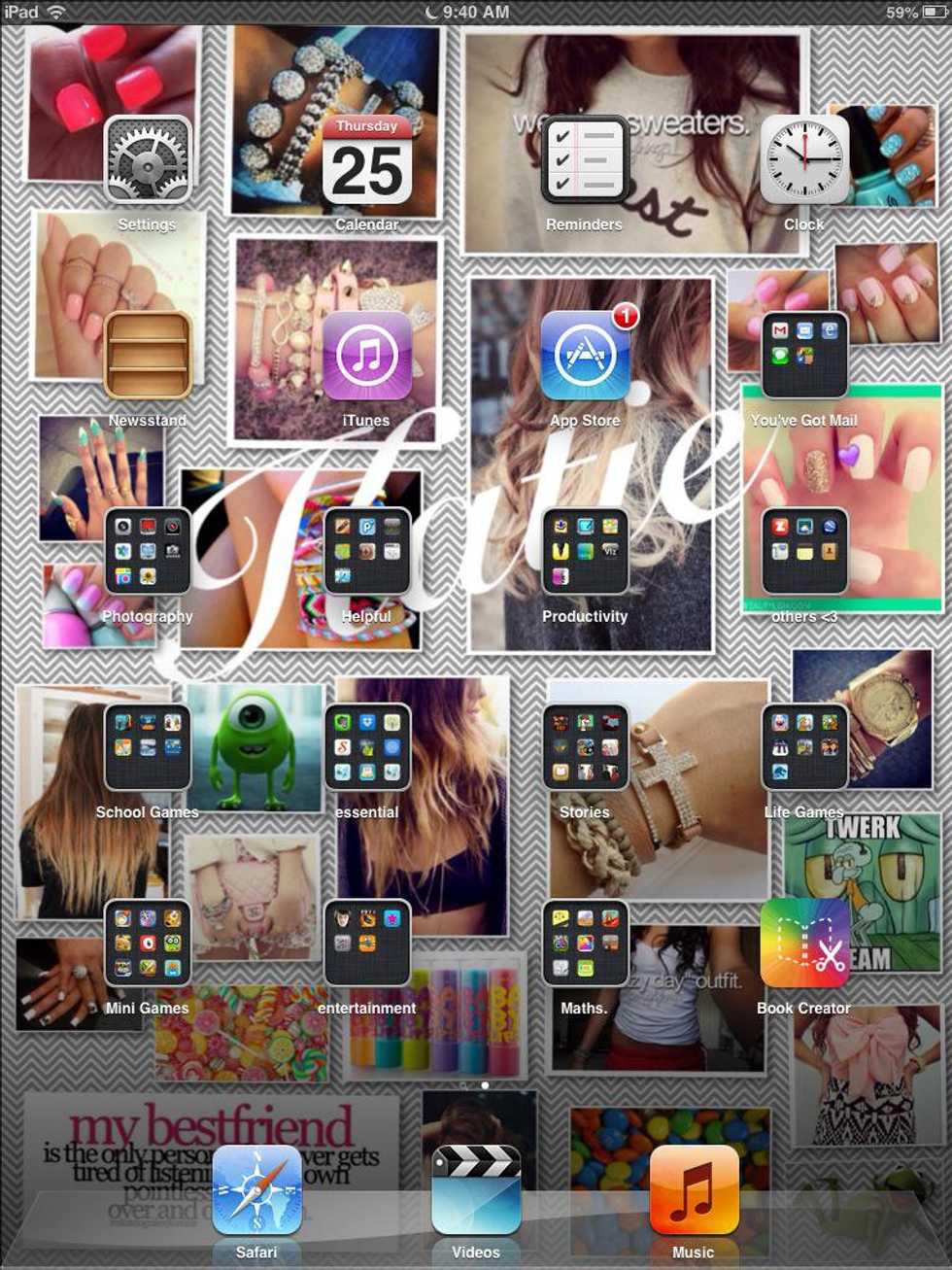Viewport: 952px width, 1270px height.
Task: Open the Calendar app
Action: (367, 160)
